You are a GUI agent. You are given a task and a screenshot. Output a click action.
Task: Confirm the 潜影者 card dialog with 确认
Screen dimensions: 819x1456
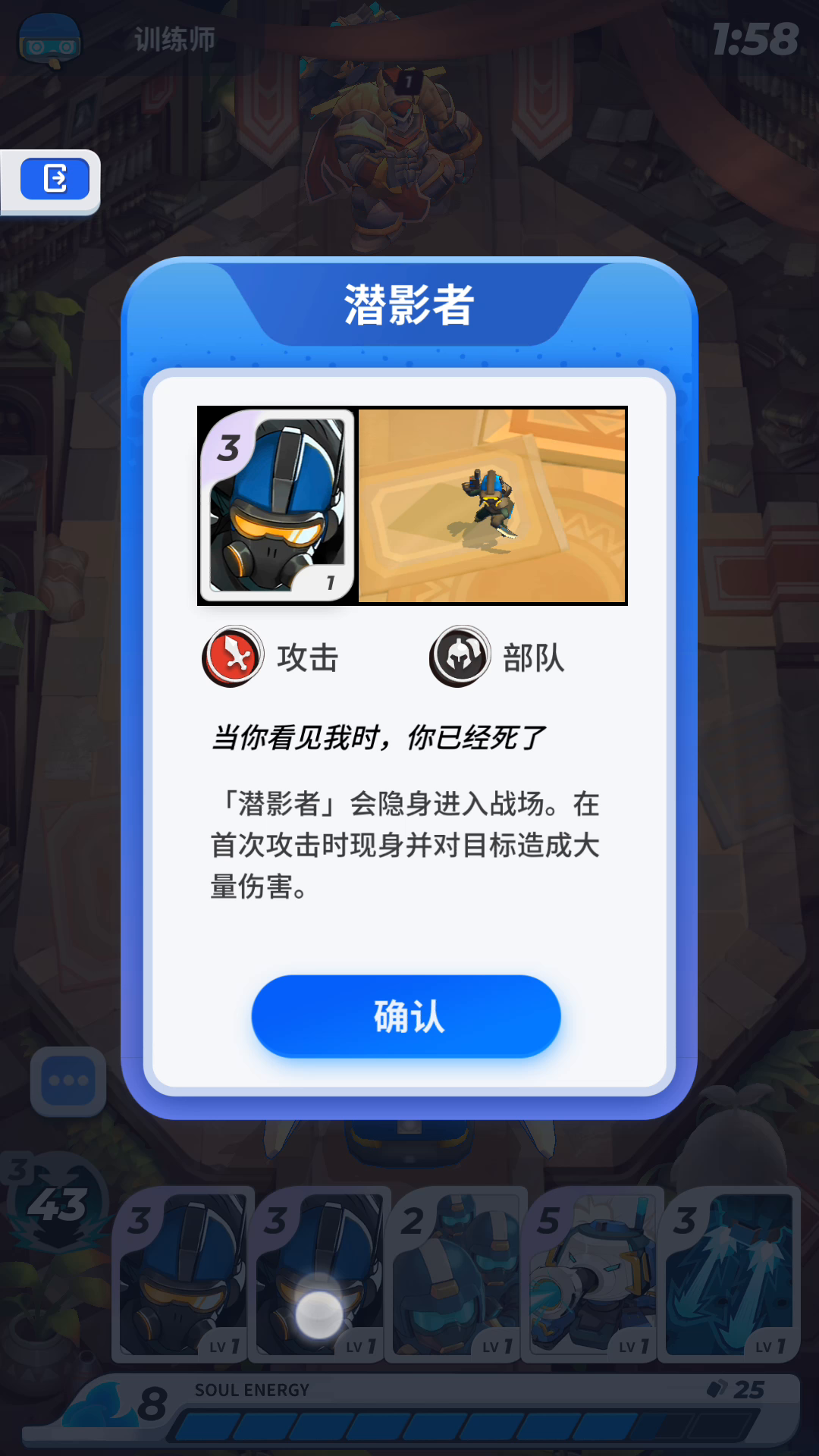(x=406, y=1016)
